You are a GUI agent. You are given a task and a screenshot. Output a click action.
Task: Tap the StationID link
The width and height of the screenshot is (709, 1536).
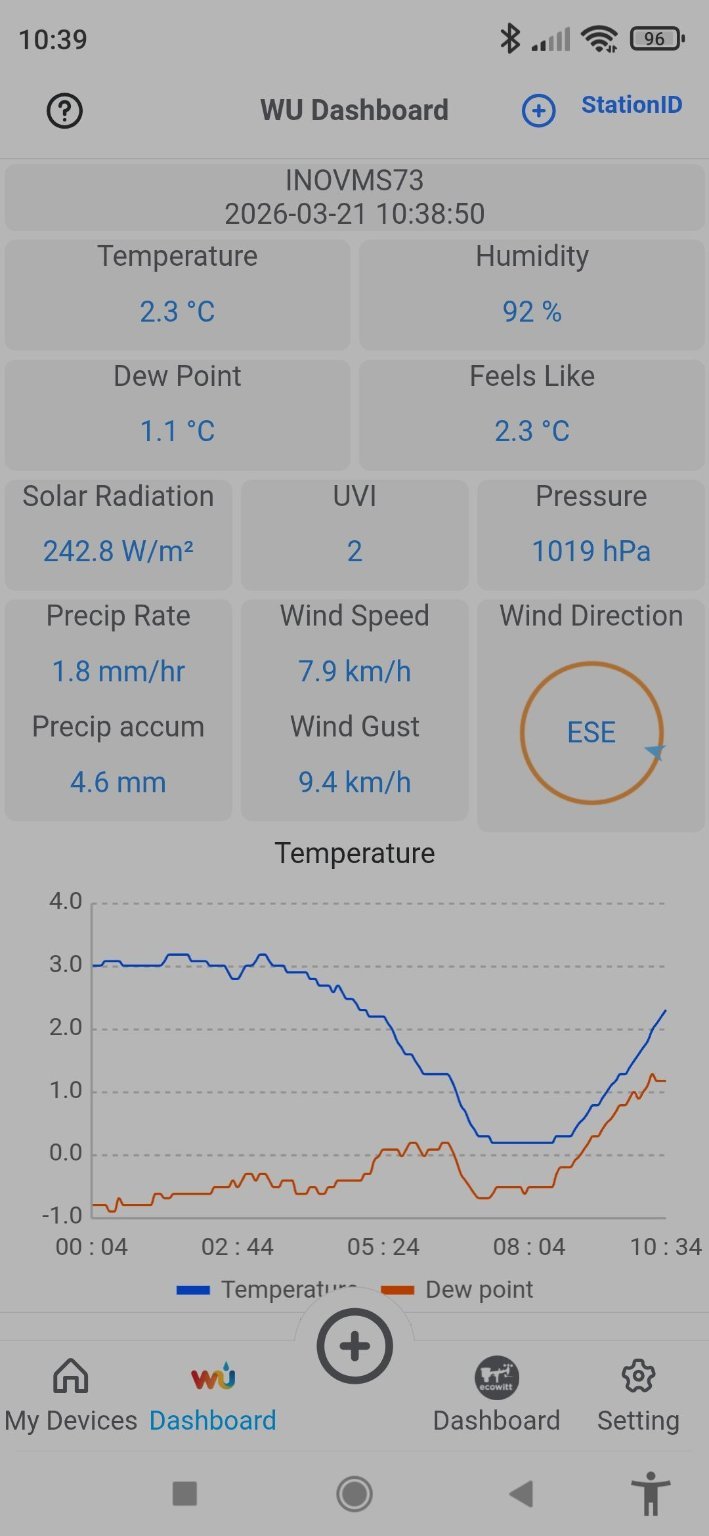point(631,106)
